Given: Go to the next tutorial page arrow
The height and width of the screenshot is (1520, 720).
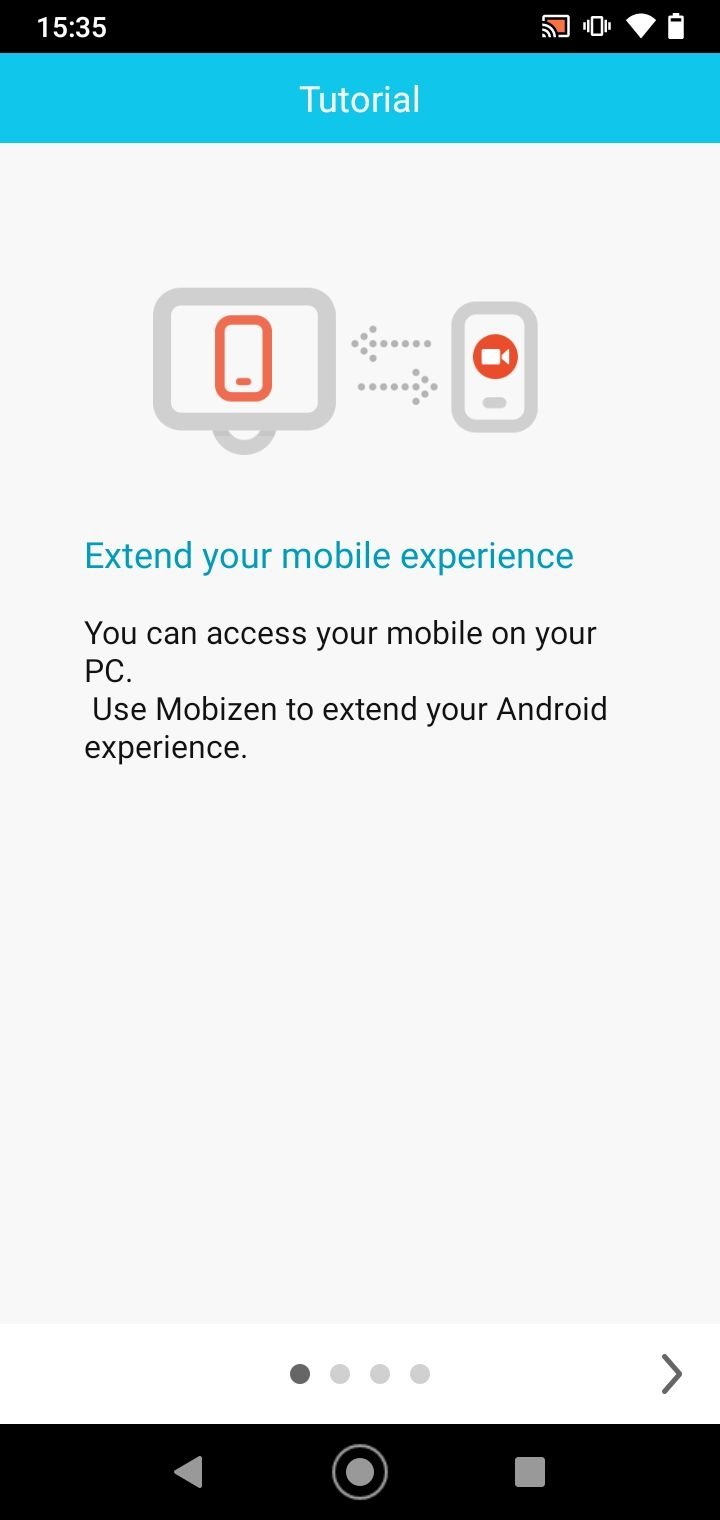Looking at the screenshot, I should coord(672,1374).
